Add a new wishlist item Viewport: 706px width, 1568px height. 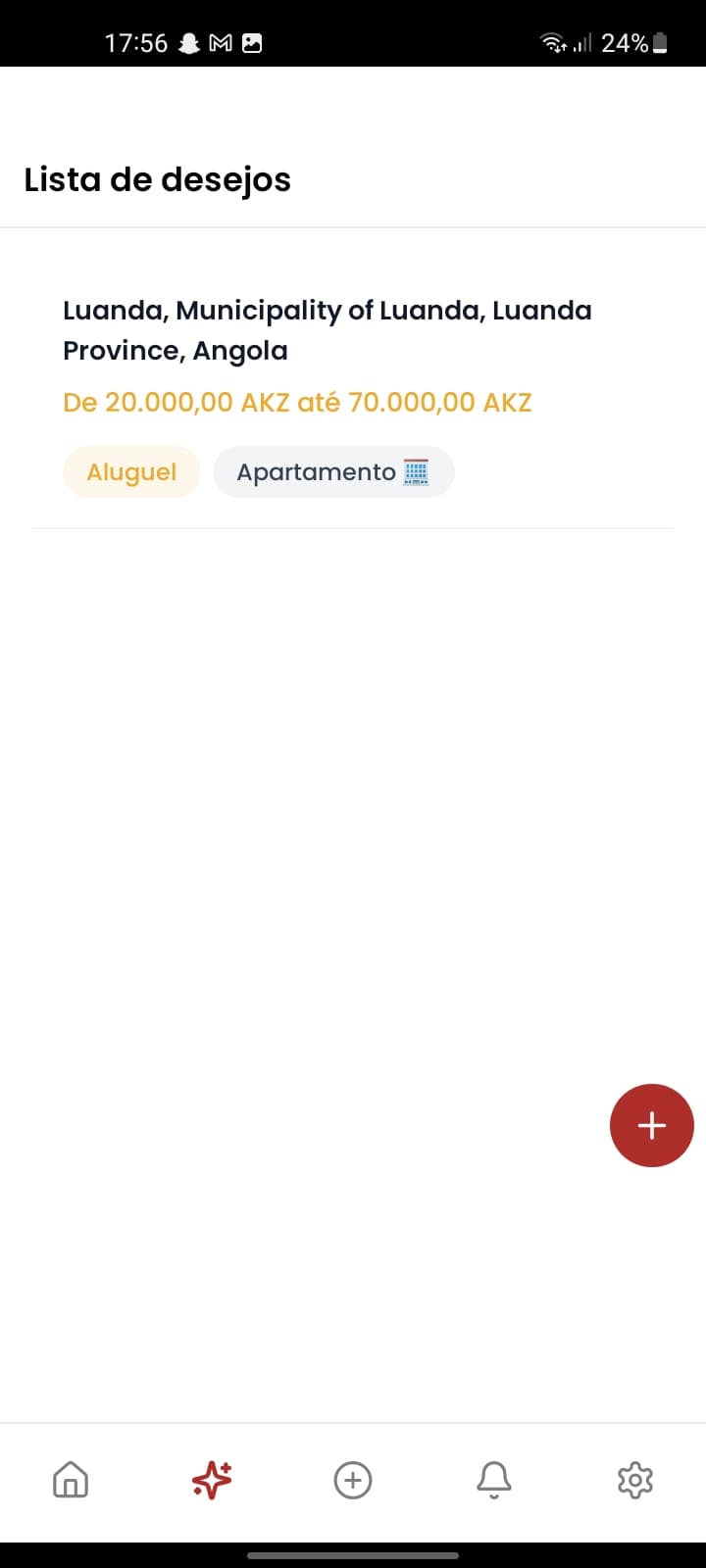(651, 1125)
